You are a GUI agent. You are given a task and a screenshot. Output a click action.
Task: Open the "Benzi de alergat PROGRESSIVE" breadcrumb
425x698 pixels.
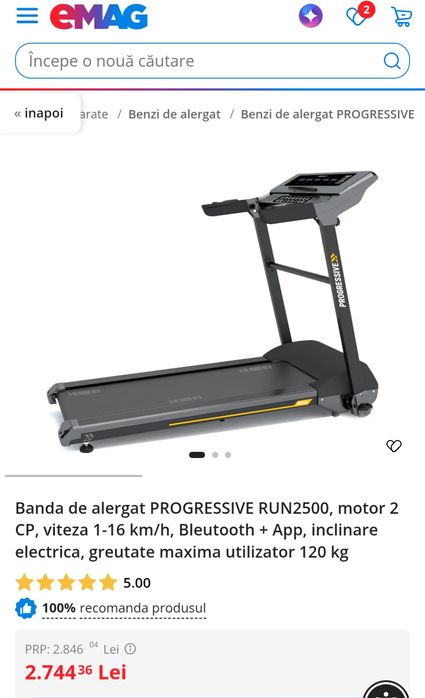pyautogui.click(x=328, y=114)
